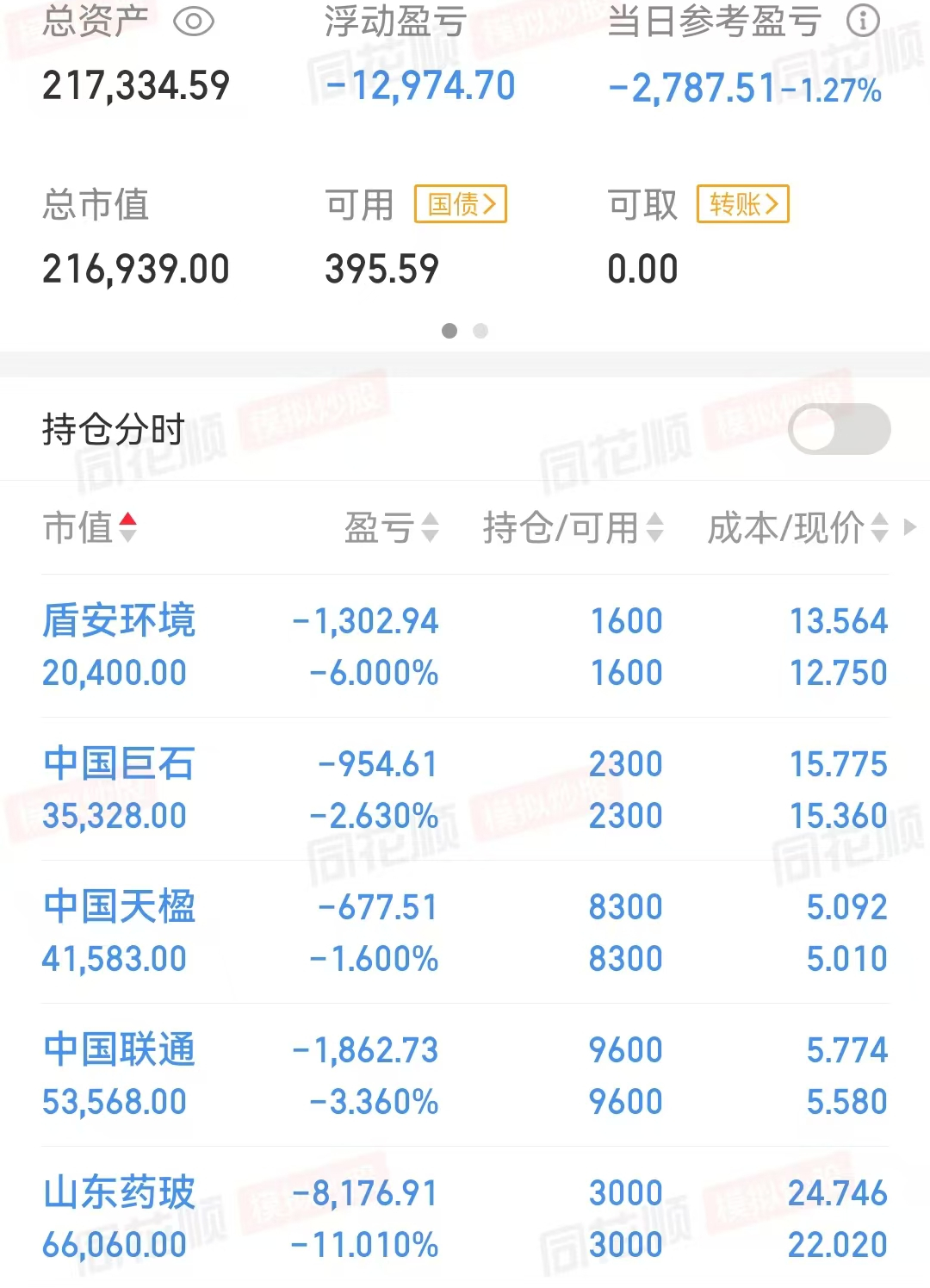Select the first page indicator dot
The image size is (930, 1288).
pyautogui.click(x=449, y=331)
